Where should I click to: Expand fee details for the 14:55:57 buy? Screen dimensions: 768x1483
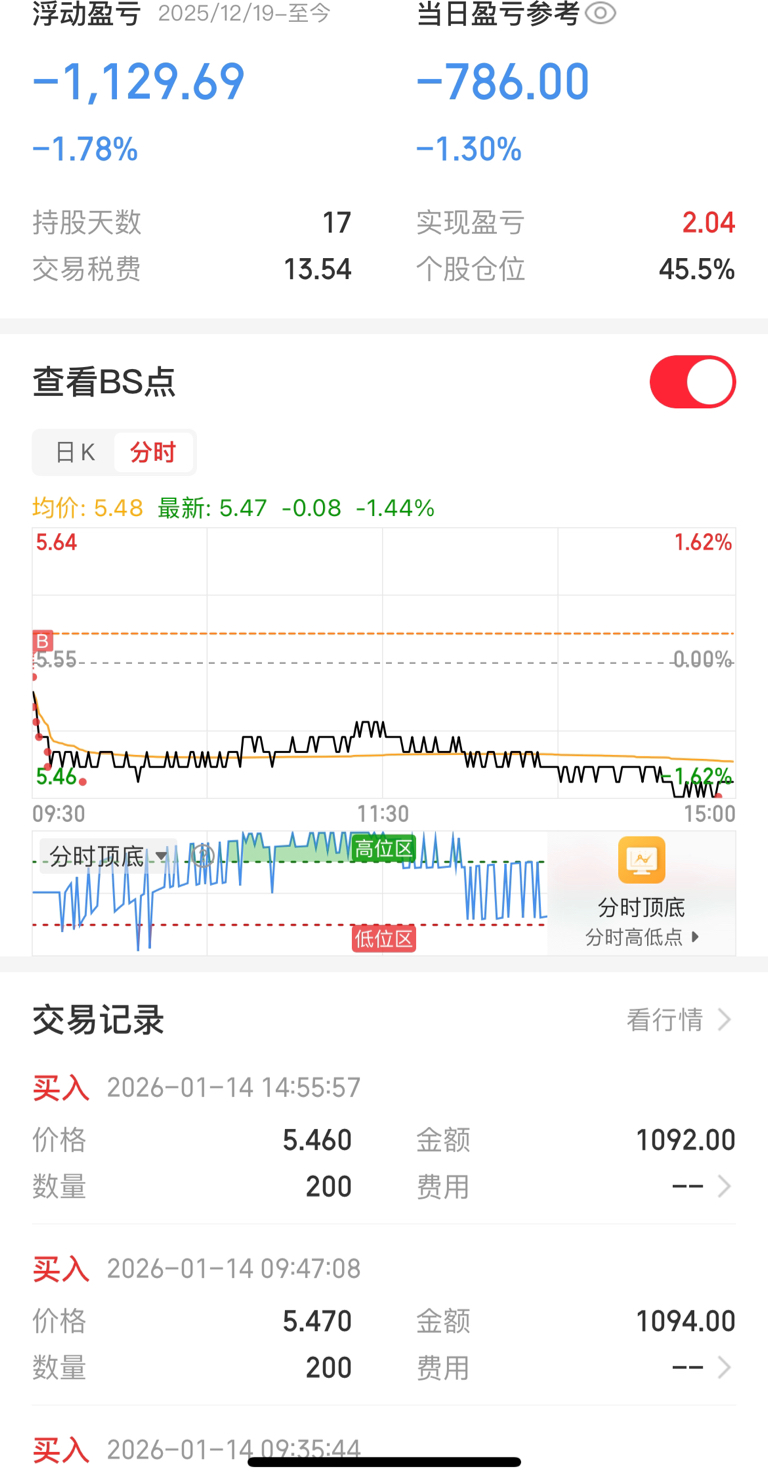pos(723,1187)
